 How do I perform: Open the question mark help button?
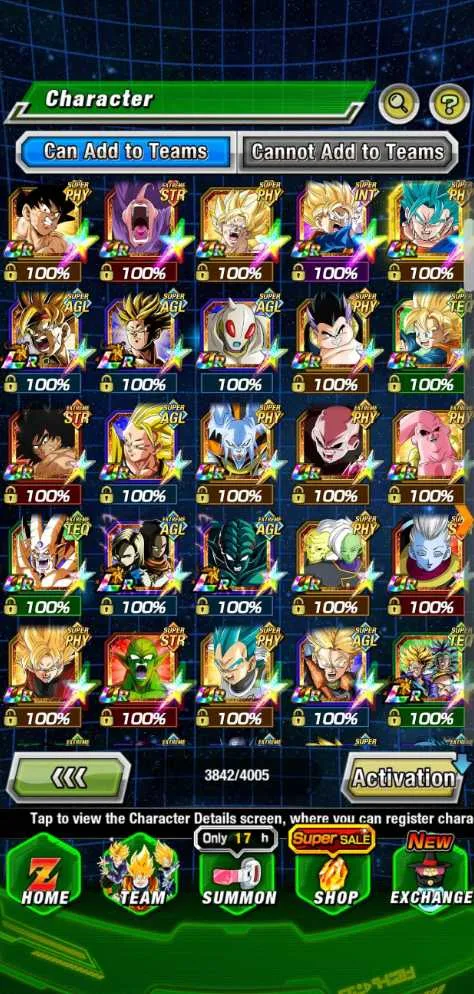click(449, 103)
